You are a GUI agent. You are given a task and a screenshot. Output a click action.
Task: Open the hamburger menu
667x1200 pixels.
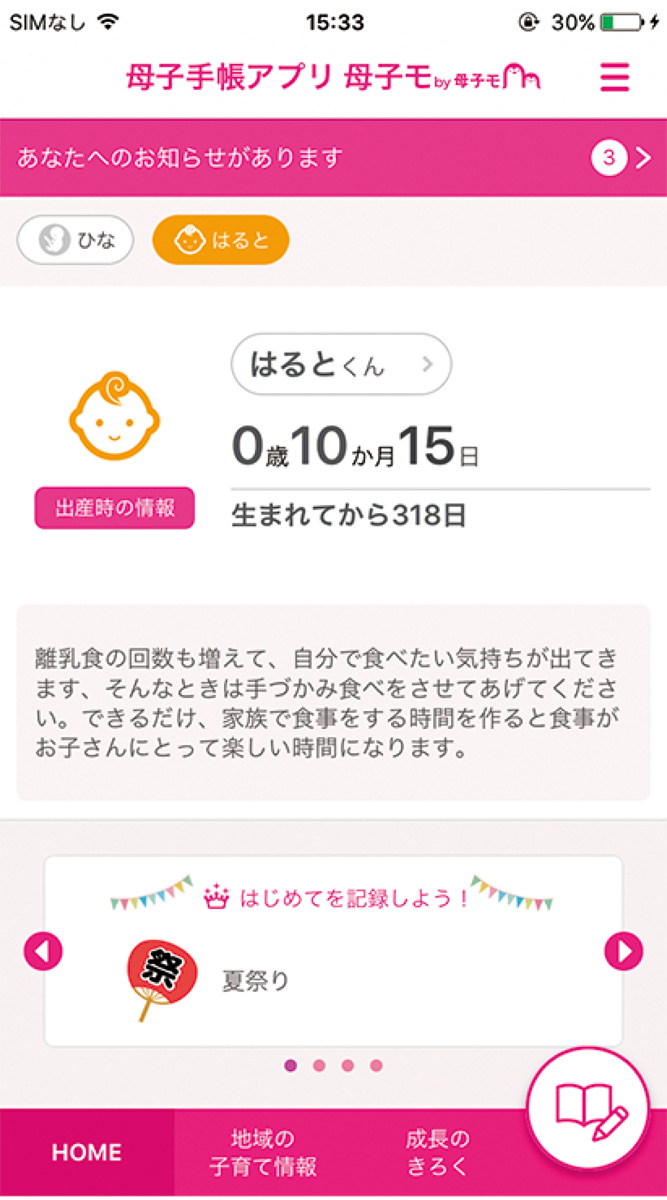(615, 78)
